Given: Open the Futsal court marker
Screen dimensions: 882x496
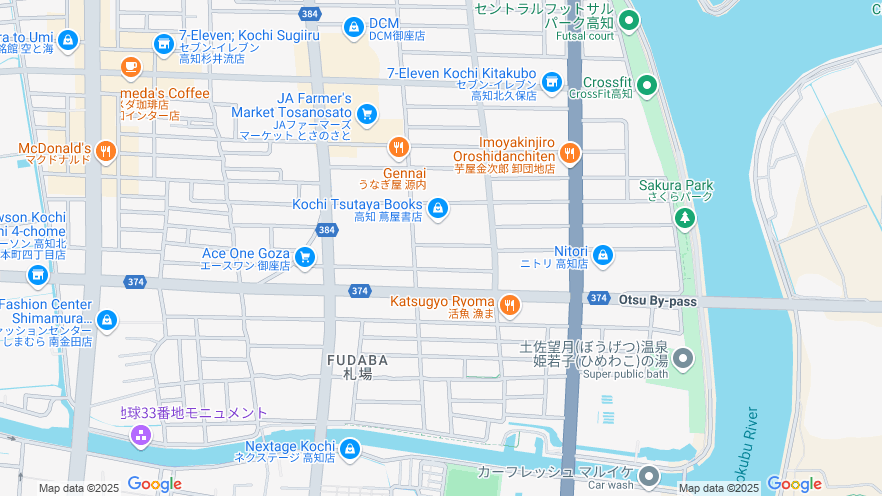Looking at the screenshot, I should [629, 19].
